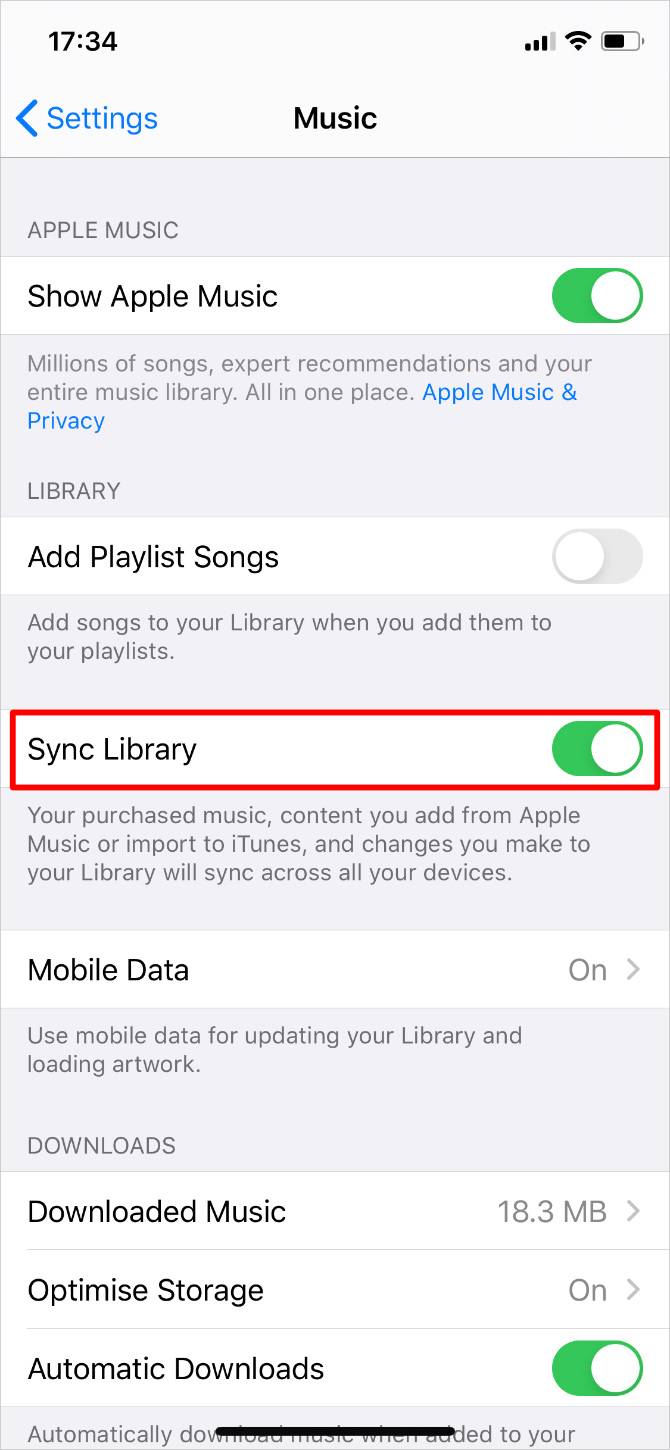
Task: View Downloaded Music storage
Action: pyautogui.click(x=334, y=1212)
